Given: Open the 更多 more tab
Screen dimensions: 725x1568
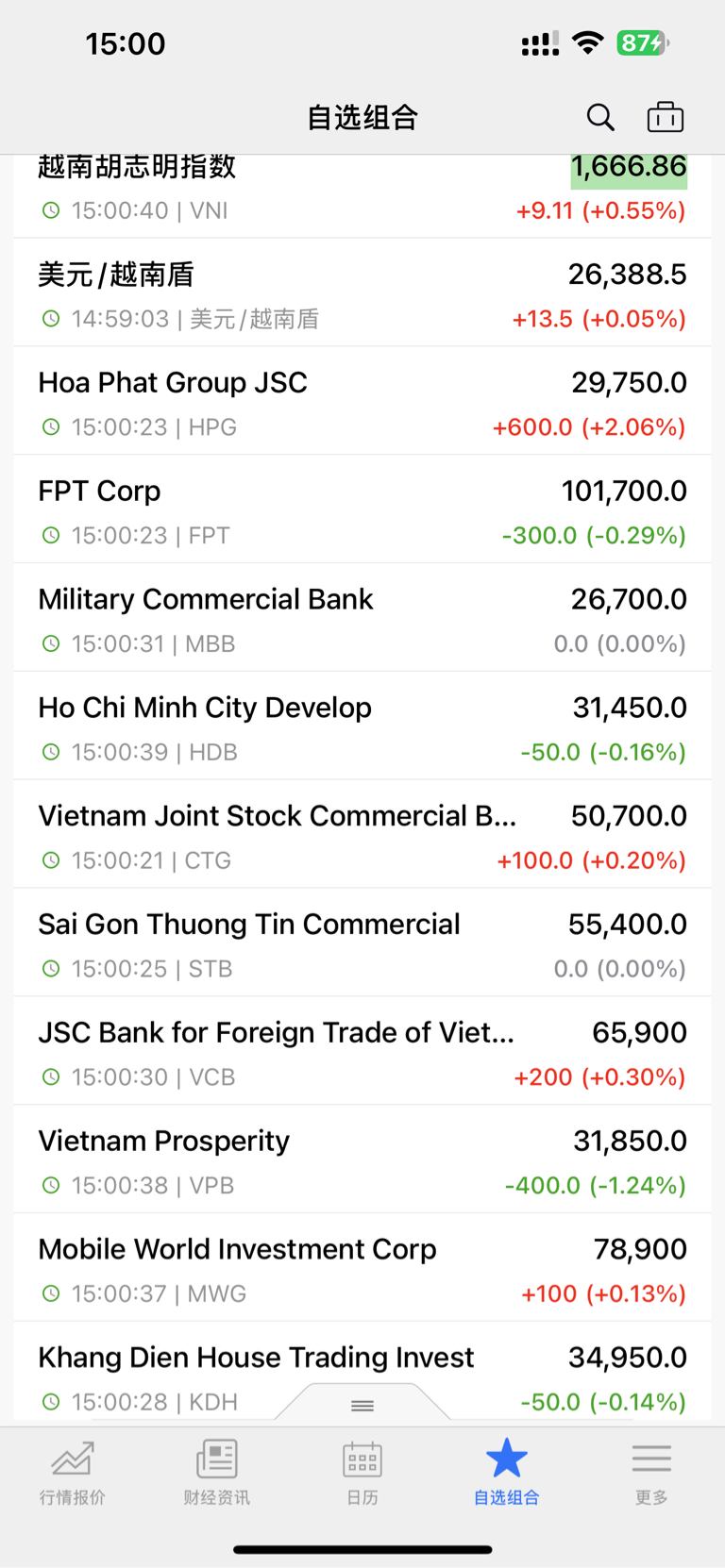Looking at the screenshot, I should pos(651,1472).
